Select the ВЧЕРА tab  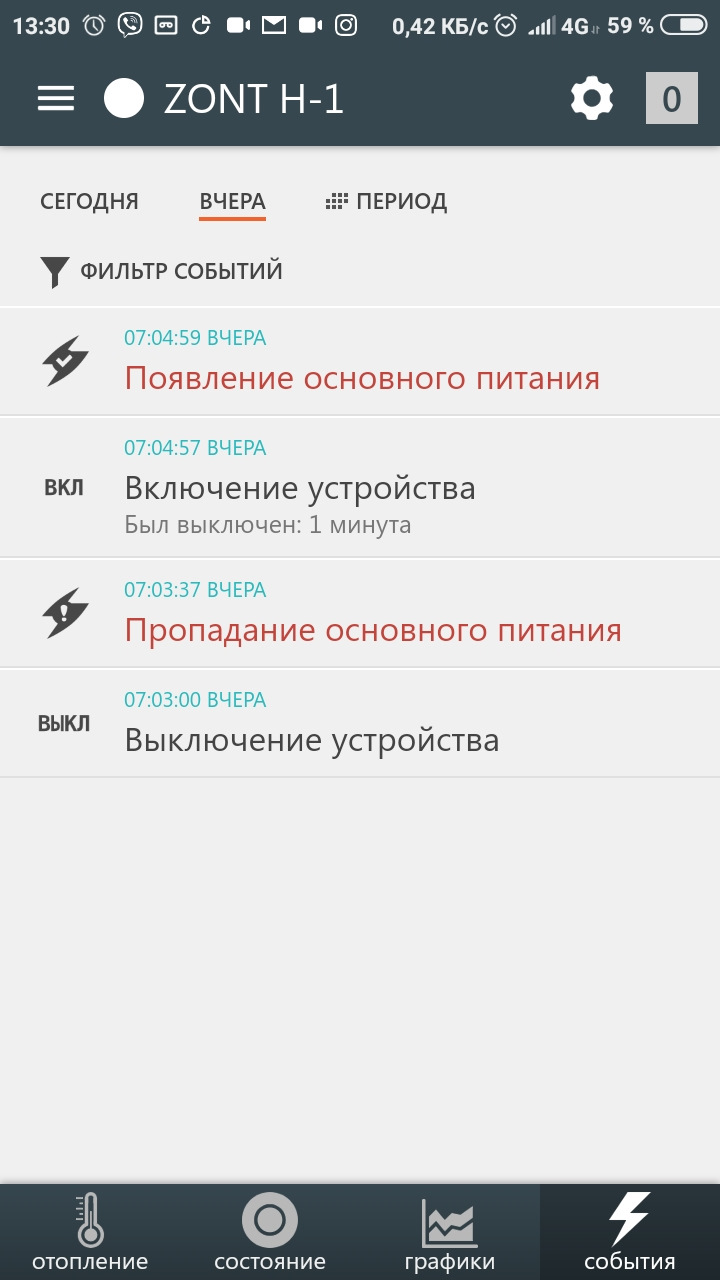(232, 201)
